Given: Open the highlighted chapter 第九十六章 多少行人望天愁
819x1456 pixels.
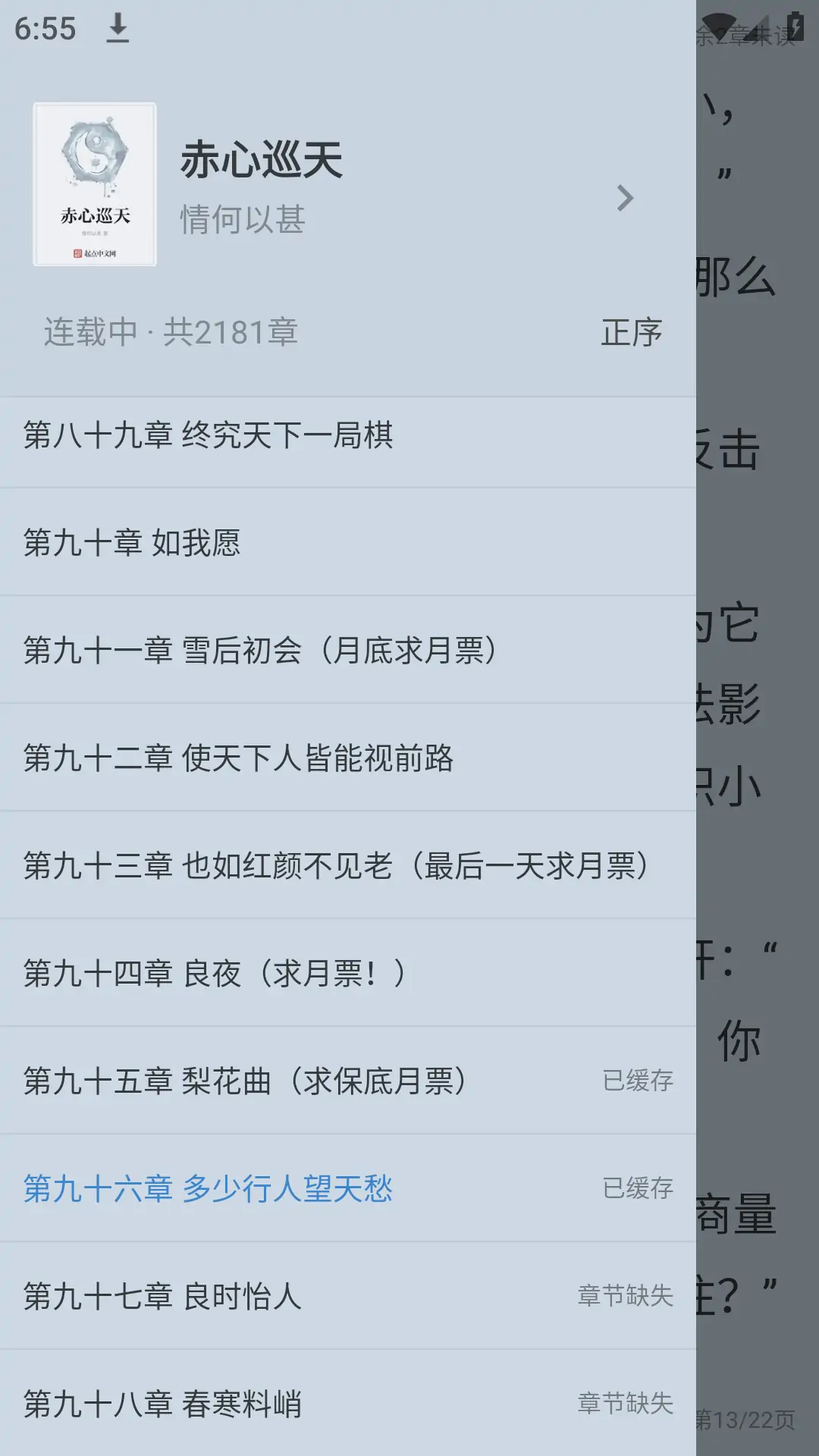Looking at the screenshot, I should (x=209, y=1190).
